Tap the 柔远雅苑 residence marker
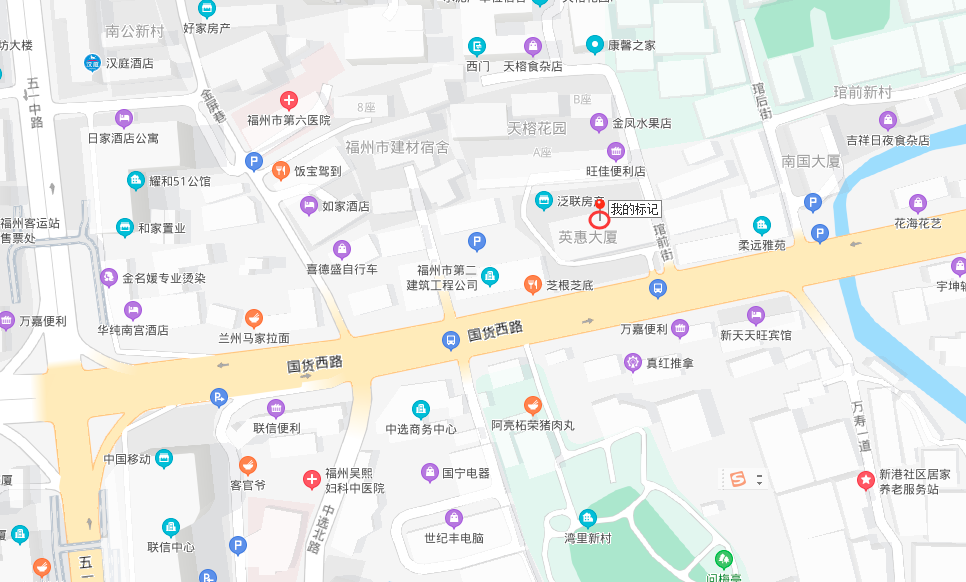The width and height of the screenshot is (966, 582). pyautogui.click(x=762, y=225)
